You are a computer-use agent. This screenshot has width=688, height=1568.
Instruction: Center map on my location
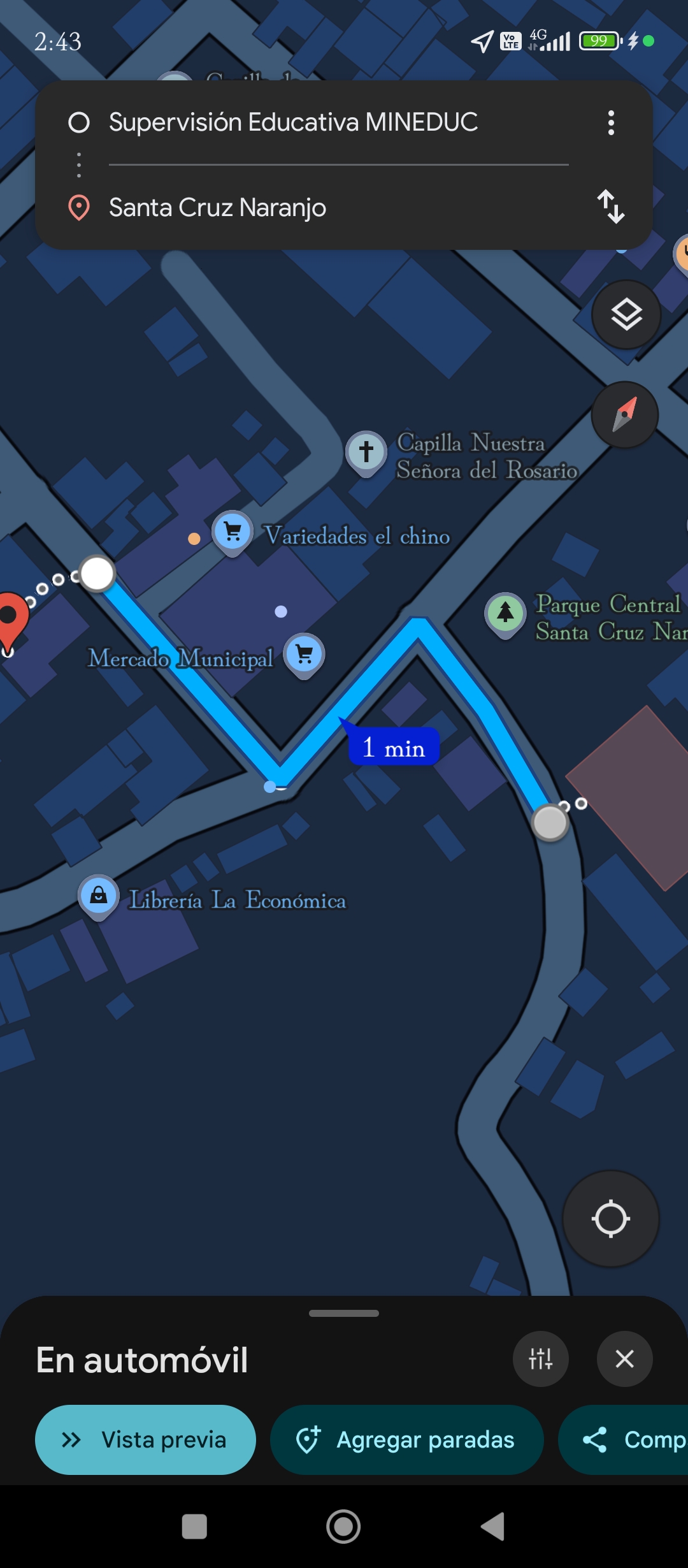(610, 1218)
